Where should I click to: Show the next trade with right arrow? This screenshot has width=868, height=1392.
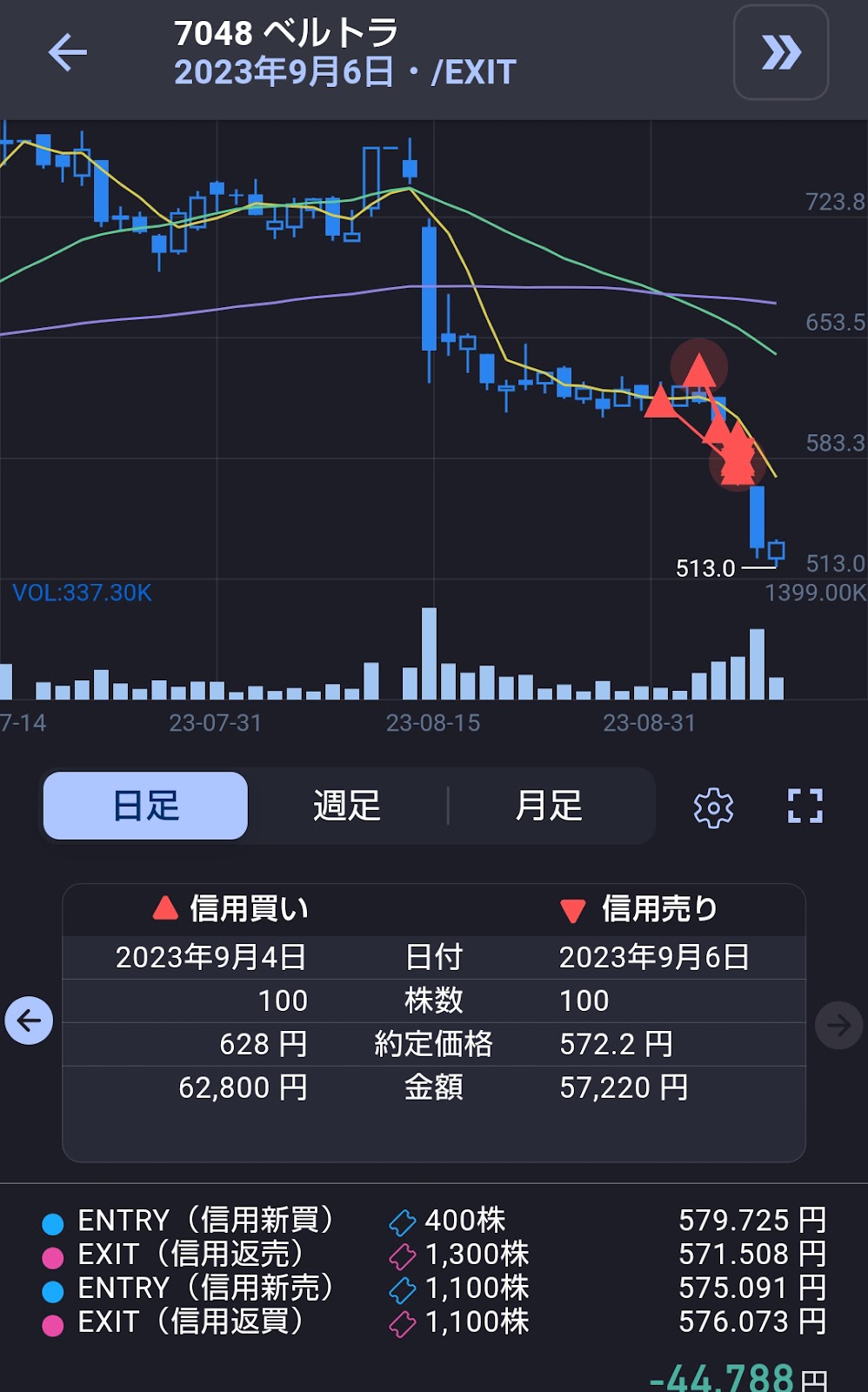838,1025
